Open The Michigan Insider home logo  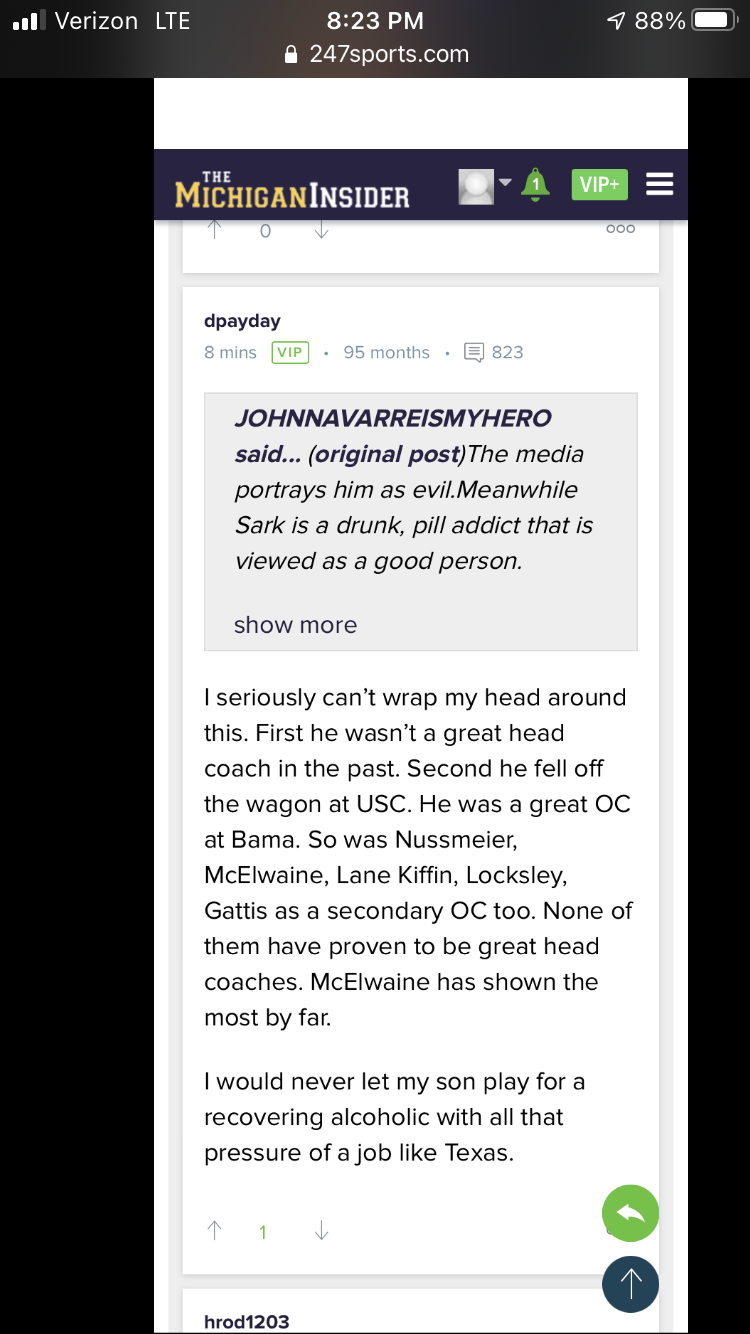292,187
